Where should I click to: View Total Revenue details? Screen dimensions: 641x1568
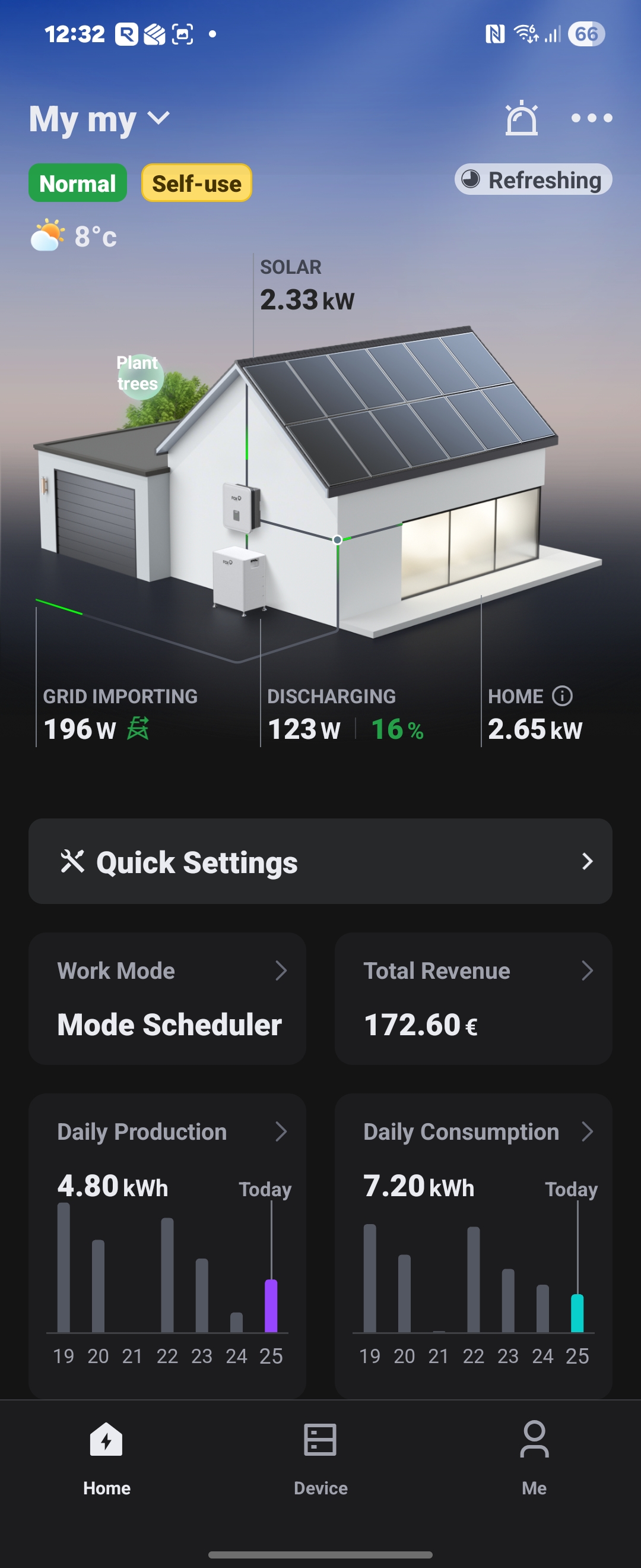pyautogui.click(x=472, y=998)
